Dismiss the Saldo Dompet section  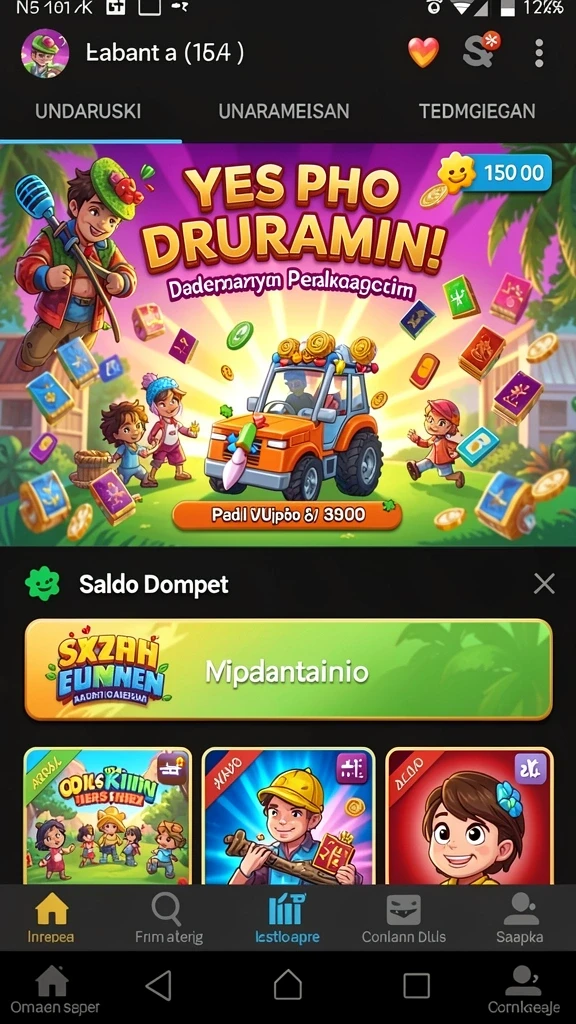[x=543, y=584]
